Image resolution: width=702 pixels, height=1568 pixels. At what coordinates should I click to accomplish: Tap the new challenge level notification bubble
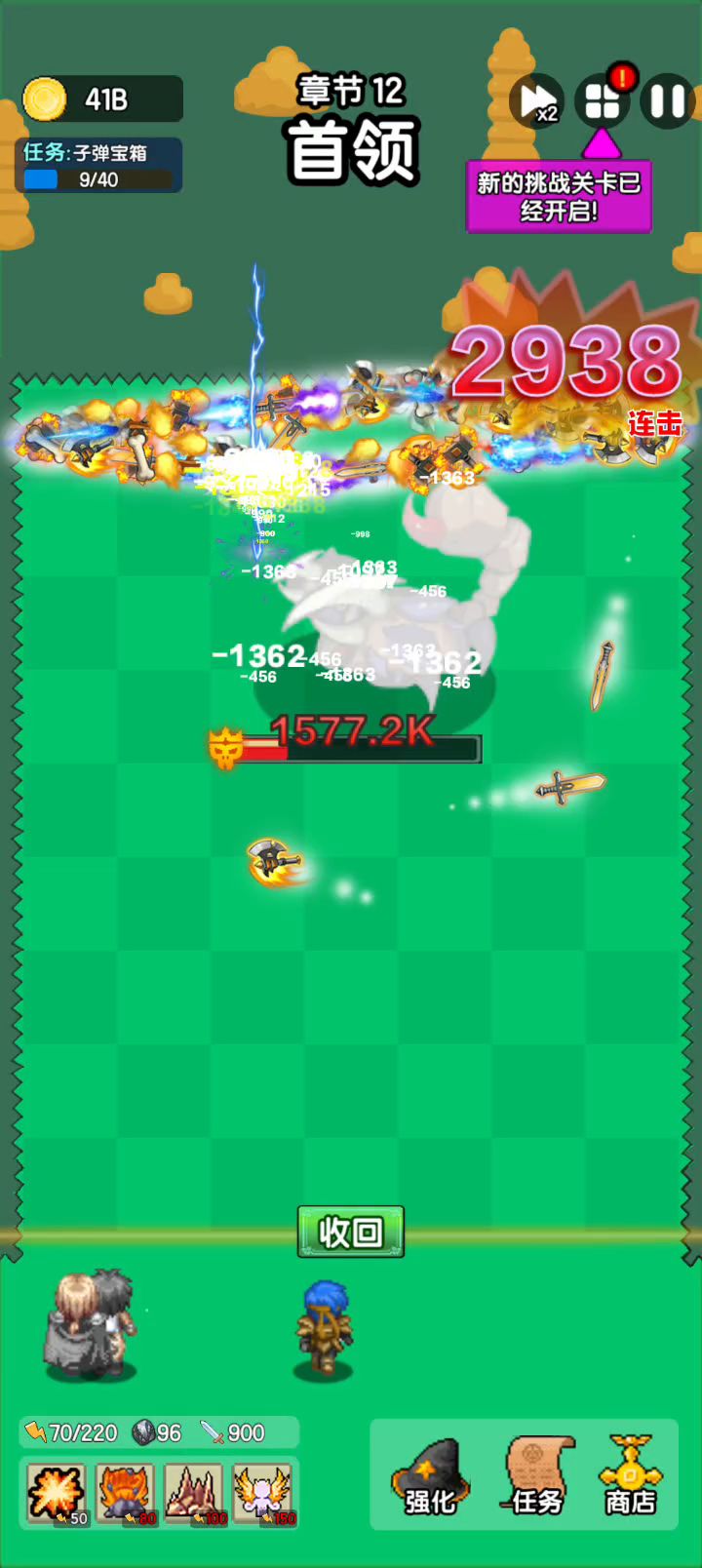pos(559,196)
